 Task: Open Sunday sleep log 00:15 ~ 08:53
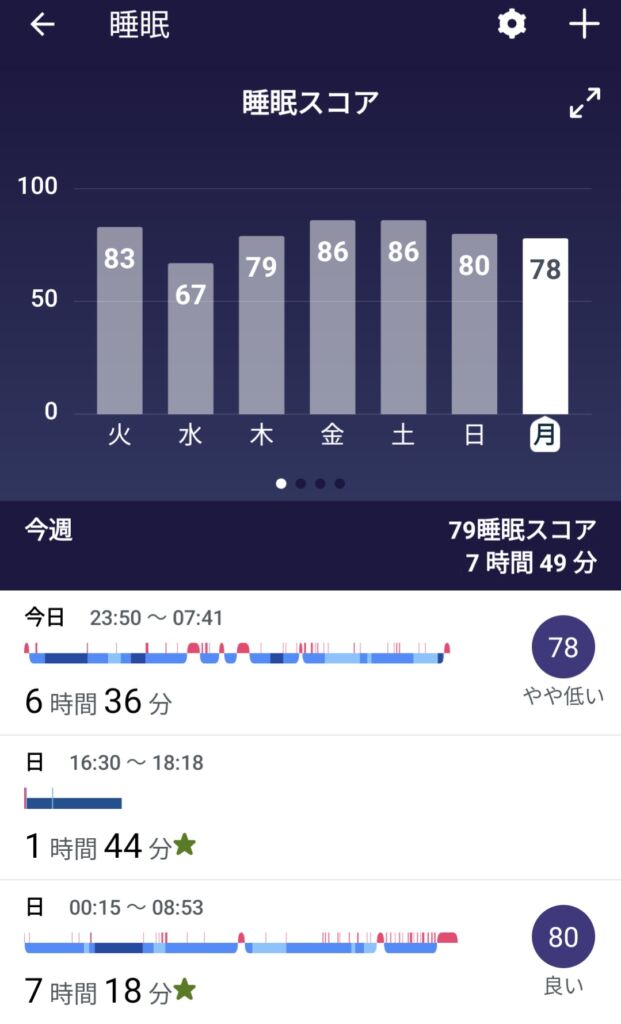[310, 952]
